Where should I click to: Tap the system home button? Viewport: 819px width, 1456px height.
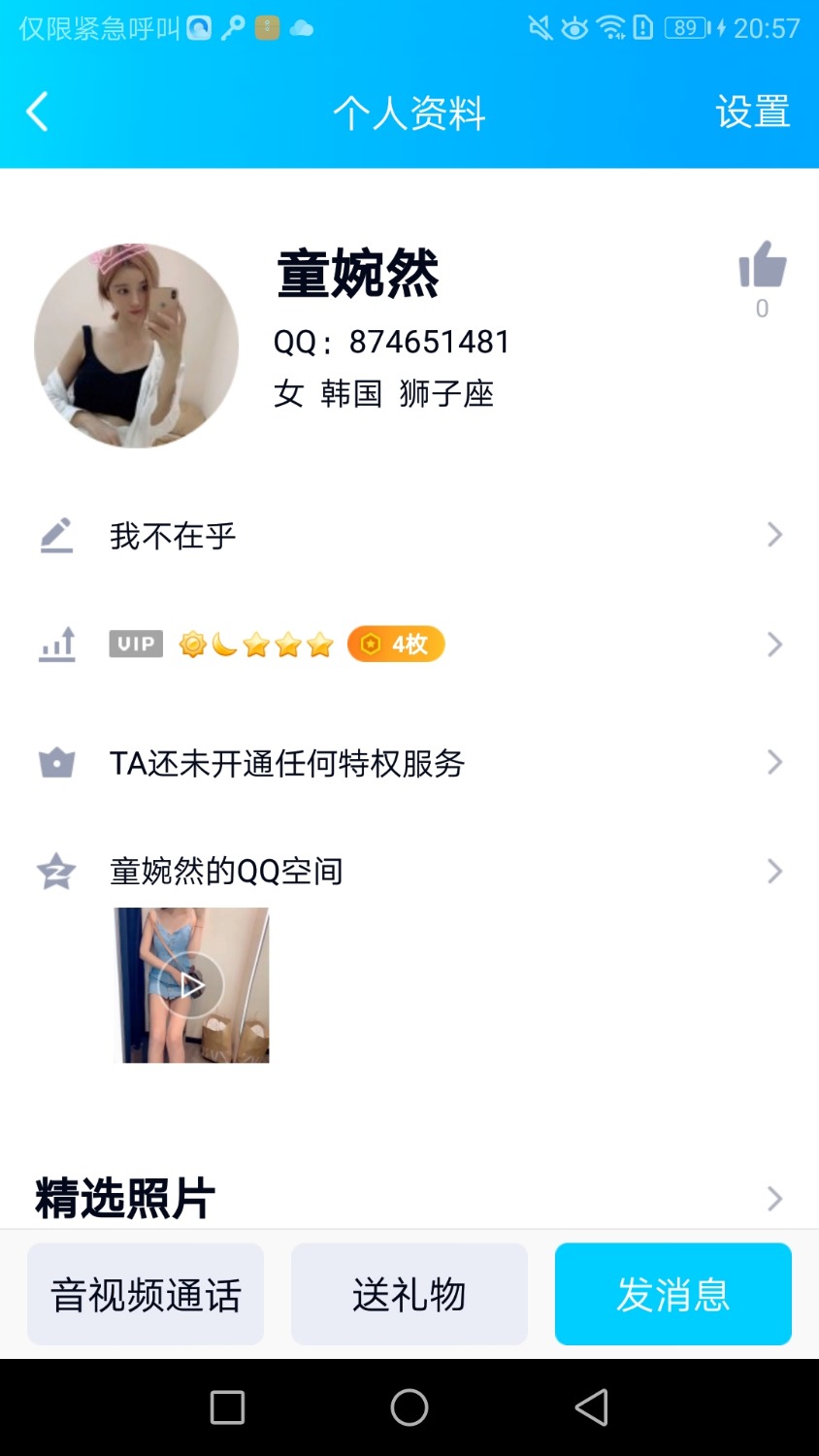(409, 1407)
